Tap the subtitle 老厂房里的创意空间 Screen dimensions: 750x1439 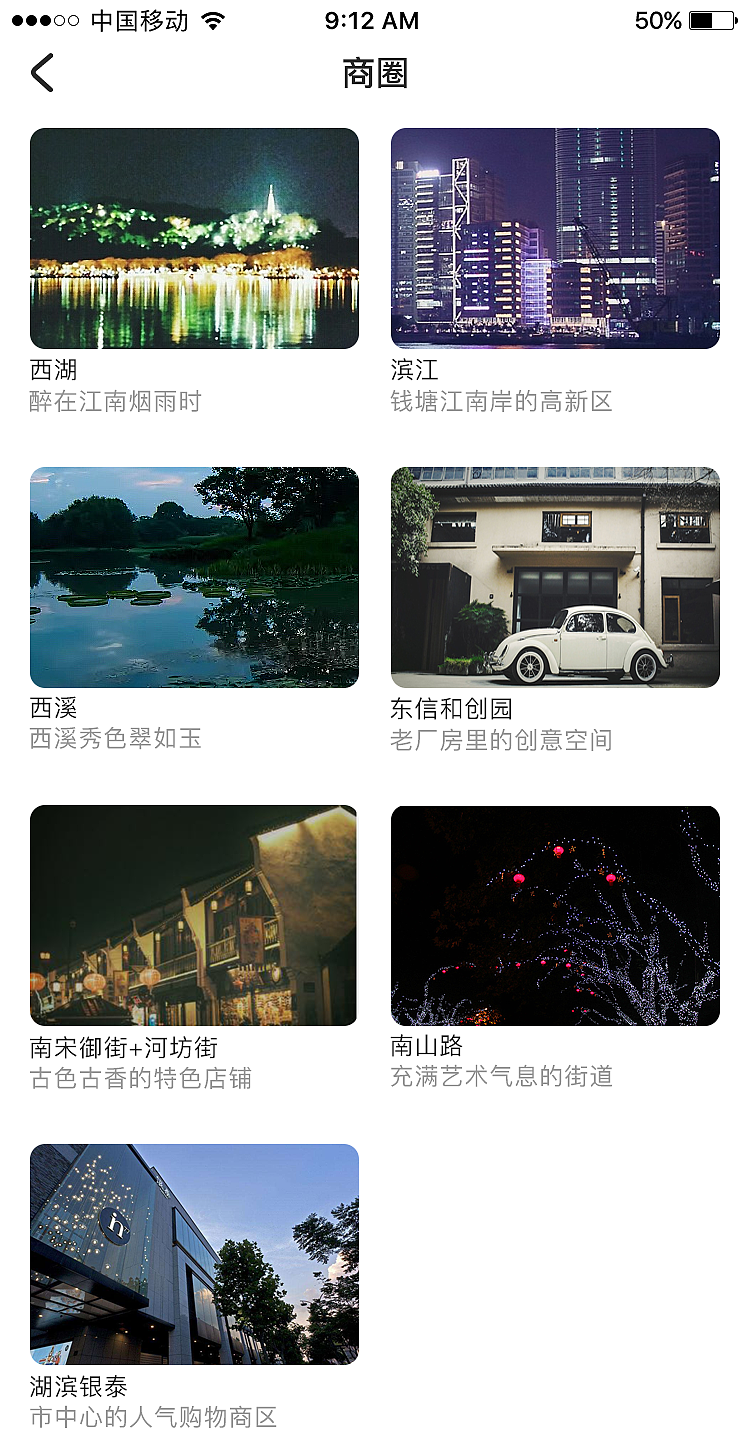coord(500,741)
